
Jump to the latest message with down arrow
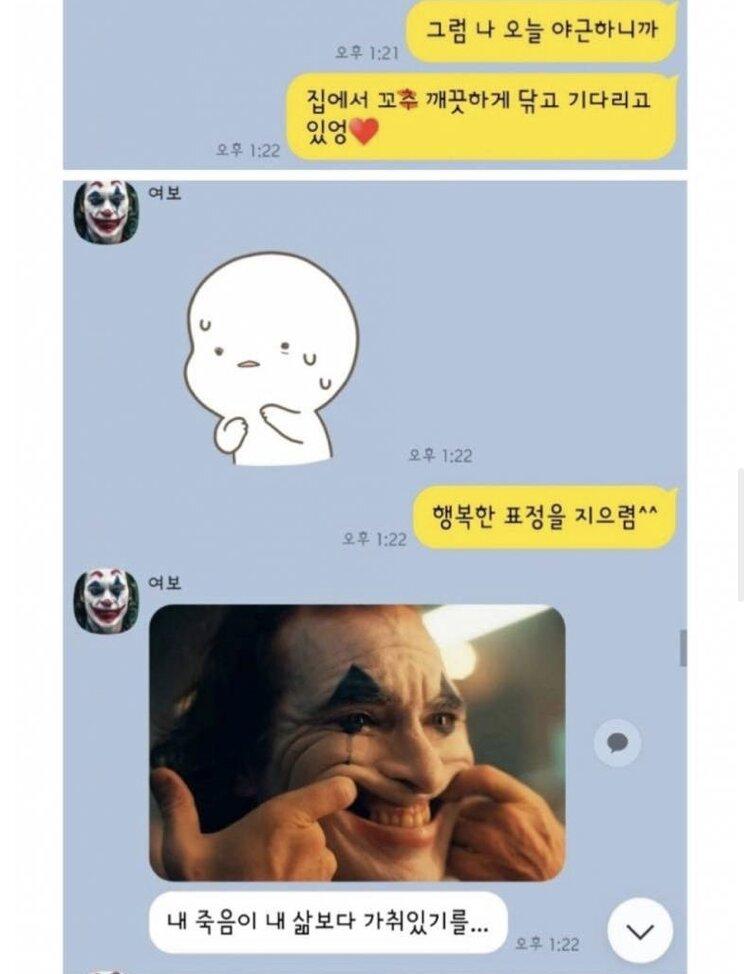640,931
